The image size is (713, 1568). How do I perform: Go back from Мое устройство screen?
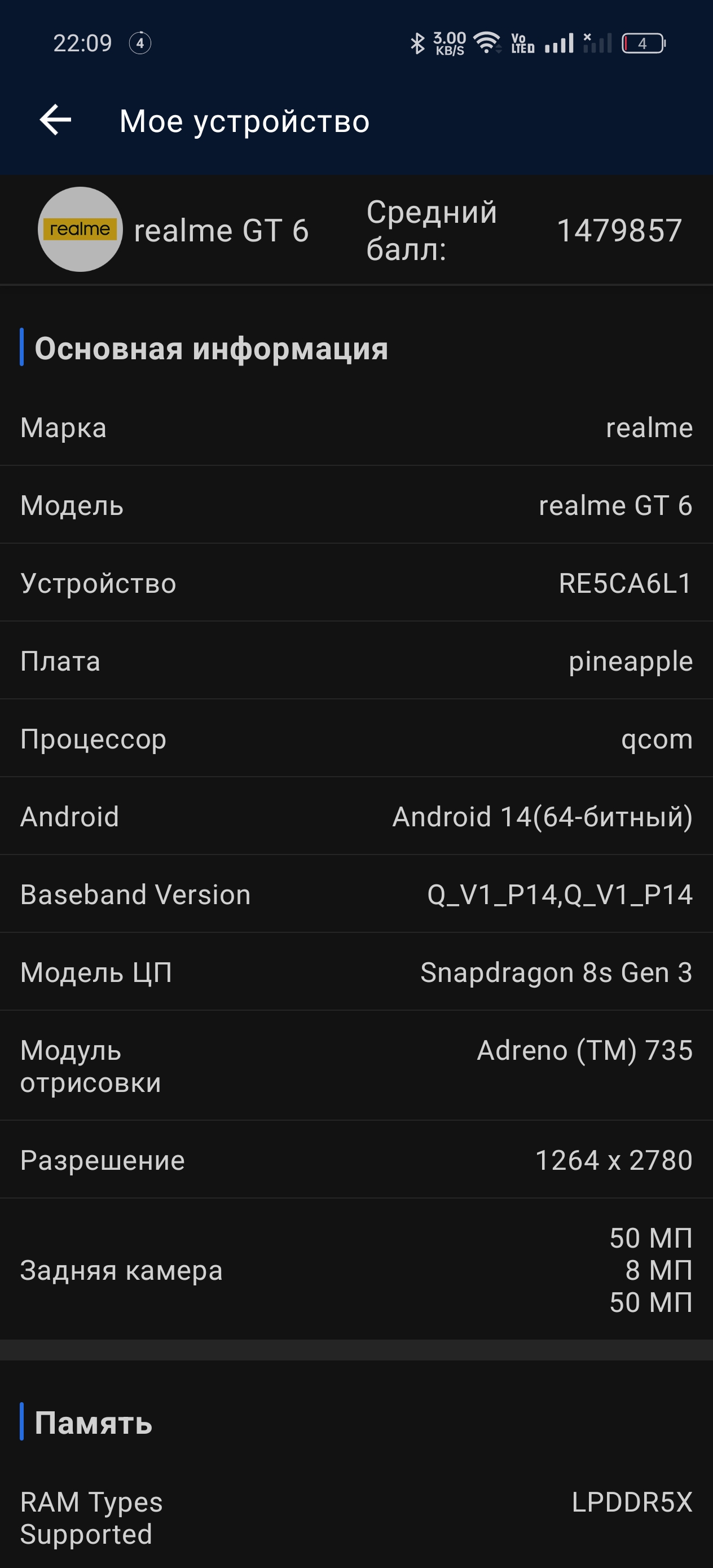55,120
